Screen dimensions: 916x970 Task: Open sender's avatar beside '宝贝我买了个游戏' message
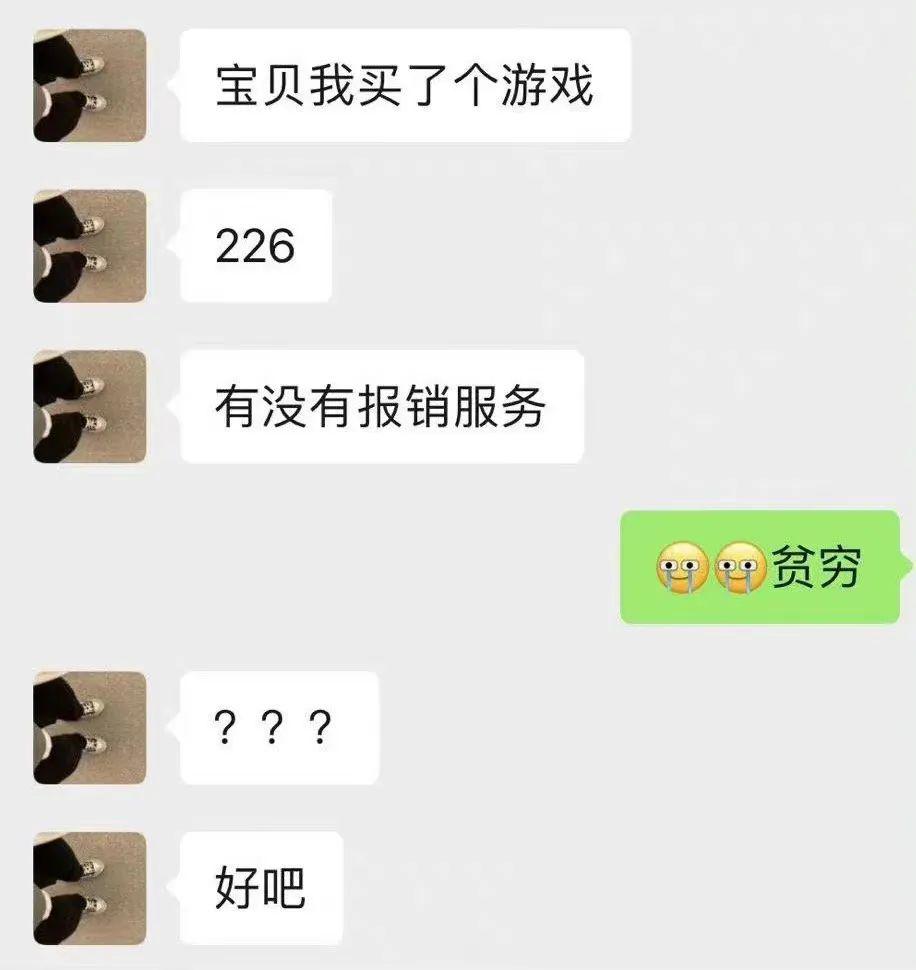click(90, 85)
